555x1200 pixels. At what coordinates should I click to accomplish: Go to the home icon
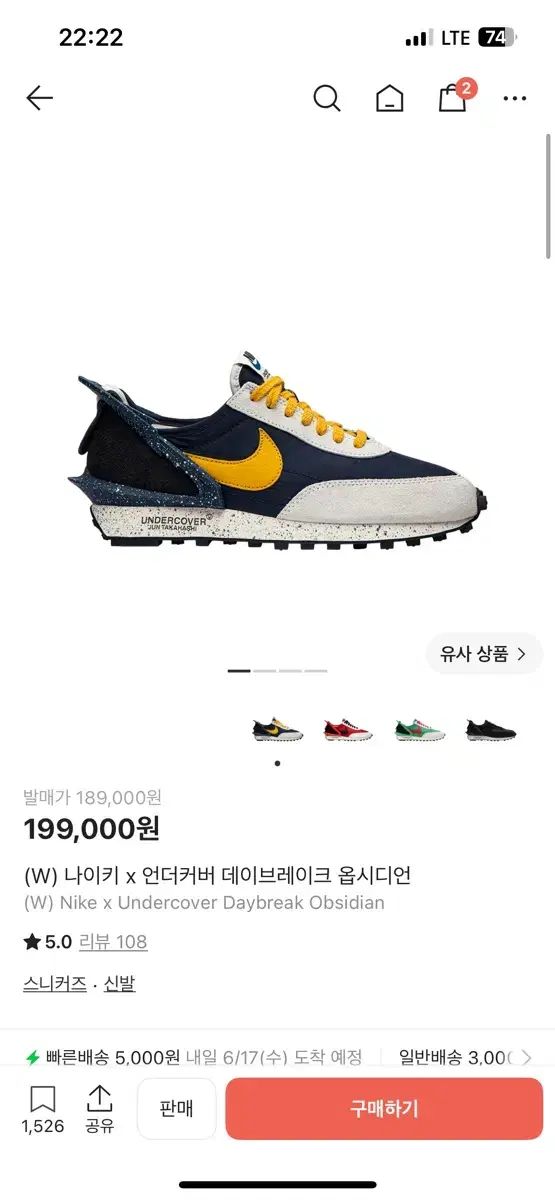(x=390, y=99)
